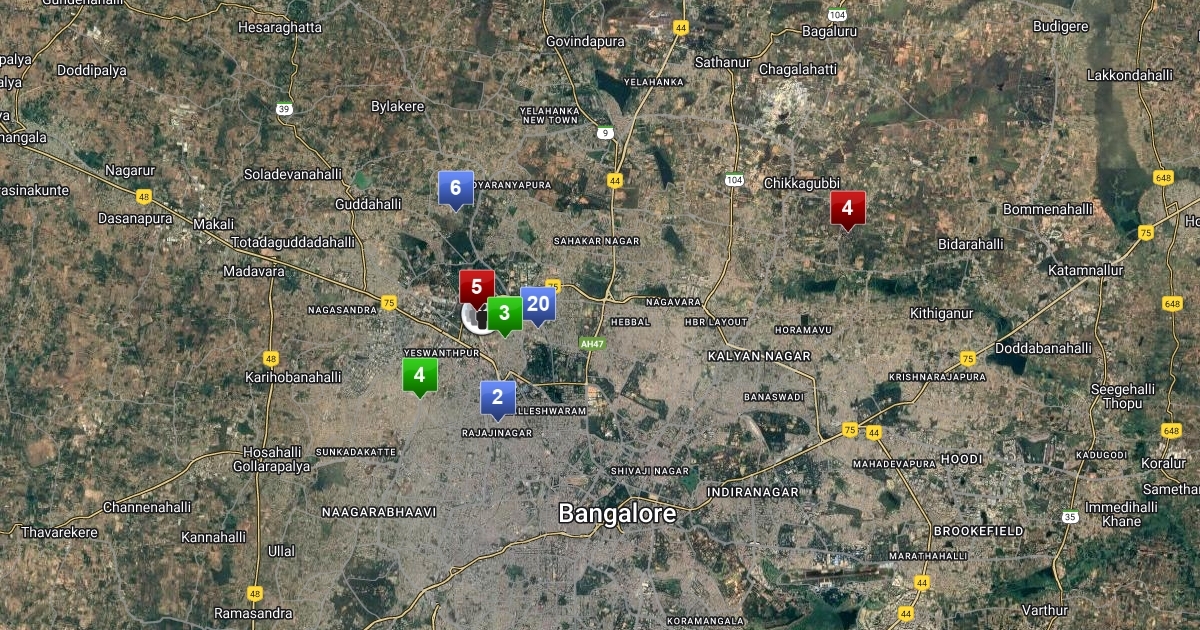
Task: Open the blue marker 2 near Rajajinagar
Action: (498, 398)
